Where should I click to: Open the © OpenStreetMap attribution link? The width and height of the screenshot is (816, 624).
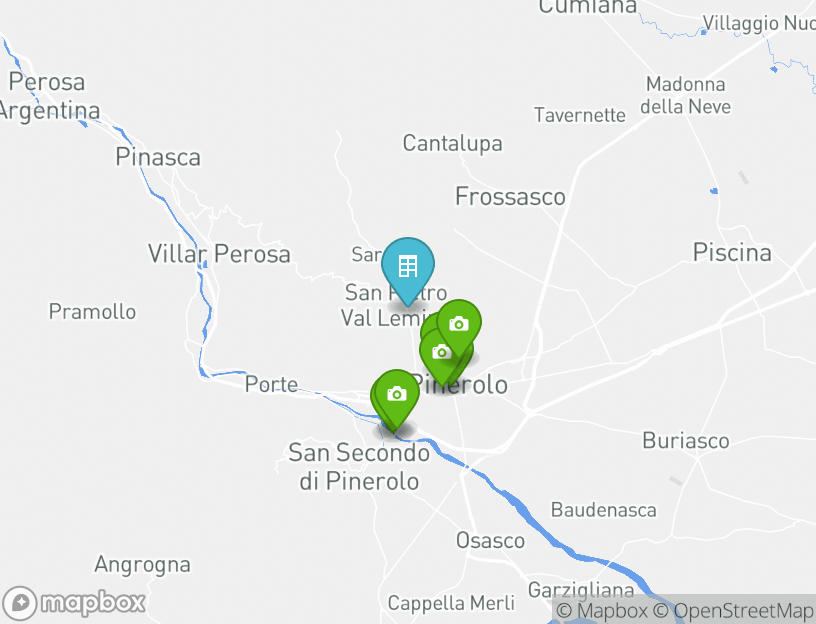pos(733,611)
